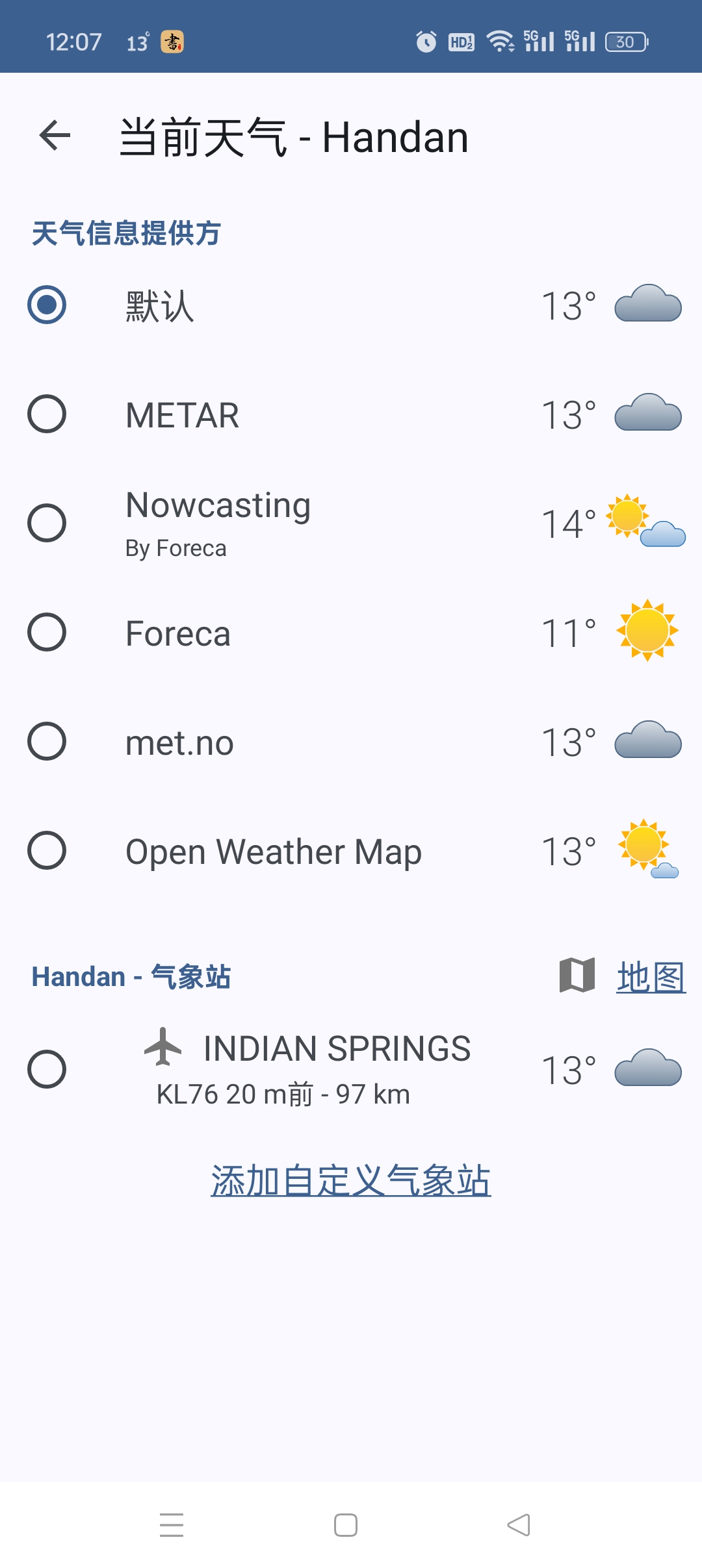Go back using the top arrow
This screenshot has height=1568, width=702.
click(55, 136)
